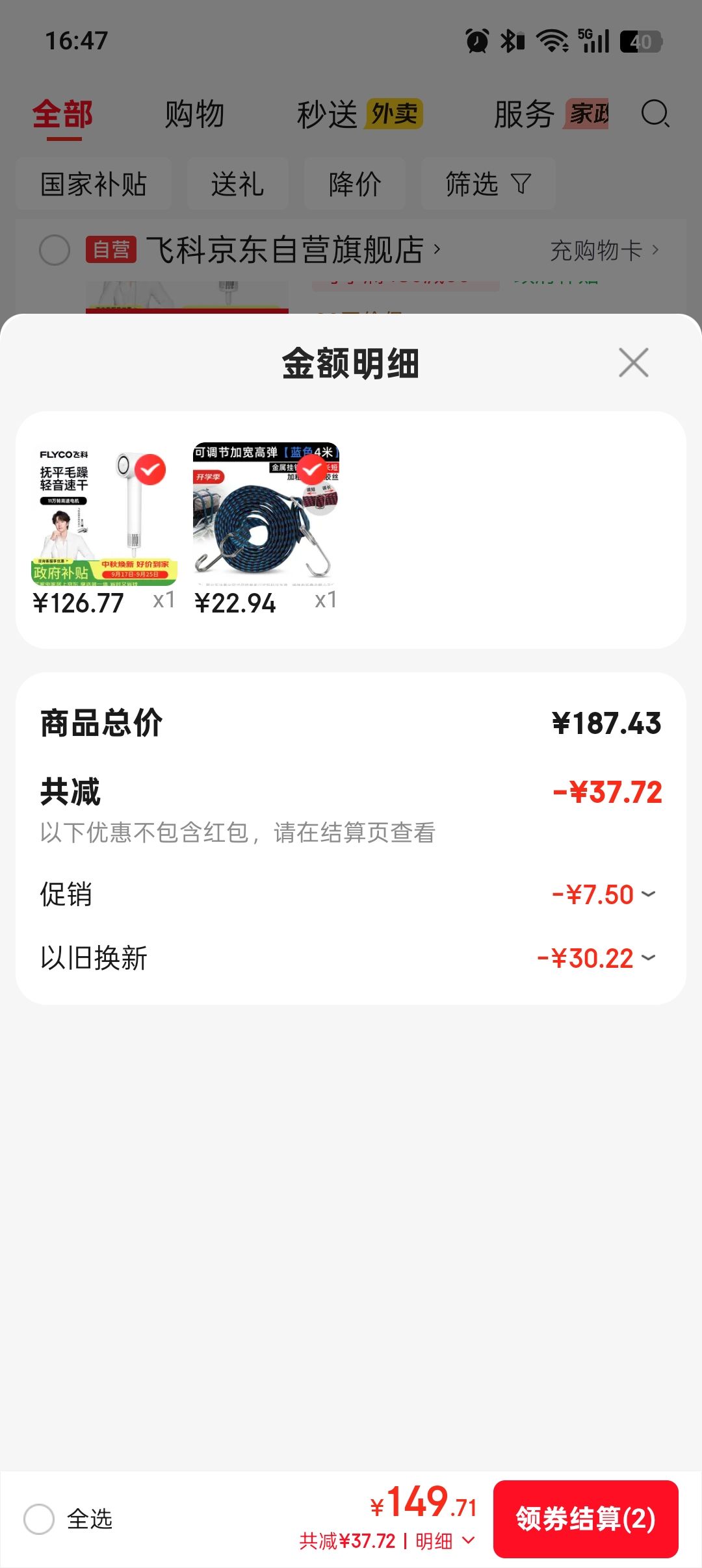Open the blue elastic rope item thumbnail

266,514
